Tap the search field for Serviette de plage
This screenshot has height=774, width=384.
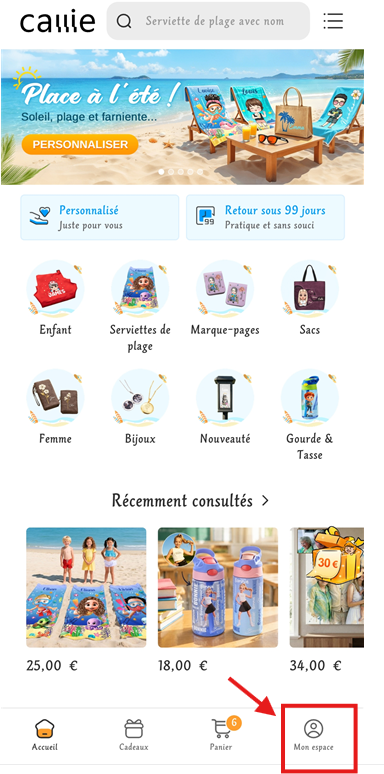[208, 21]
